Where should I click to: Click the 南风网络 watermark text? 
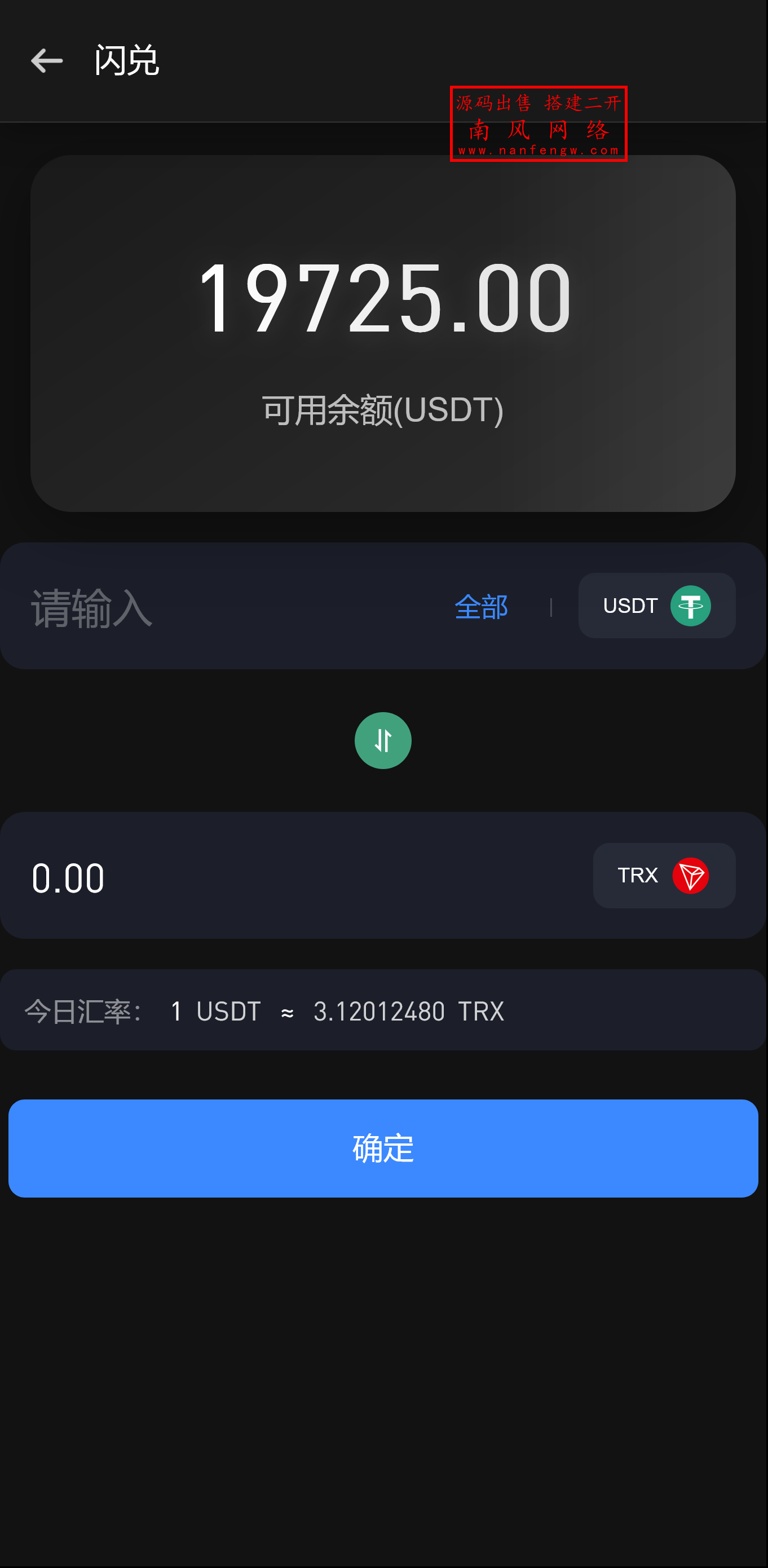click(539, 130)
